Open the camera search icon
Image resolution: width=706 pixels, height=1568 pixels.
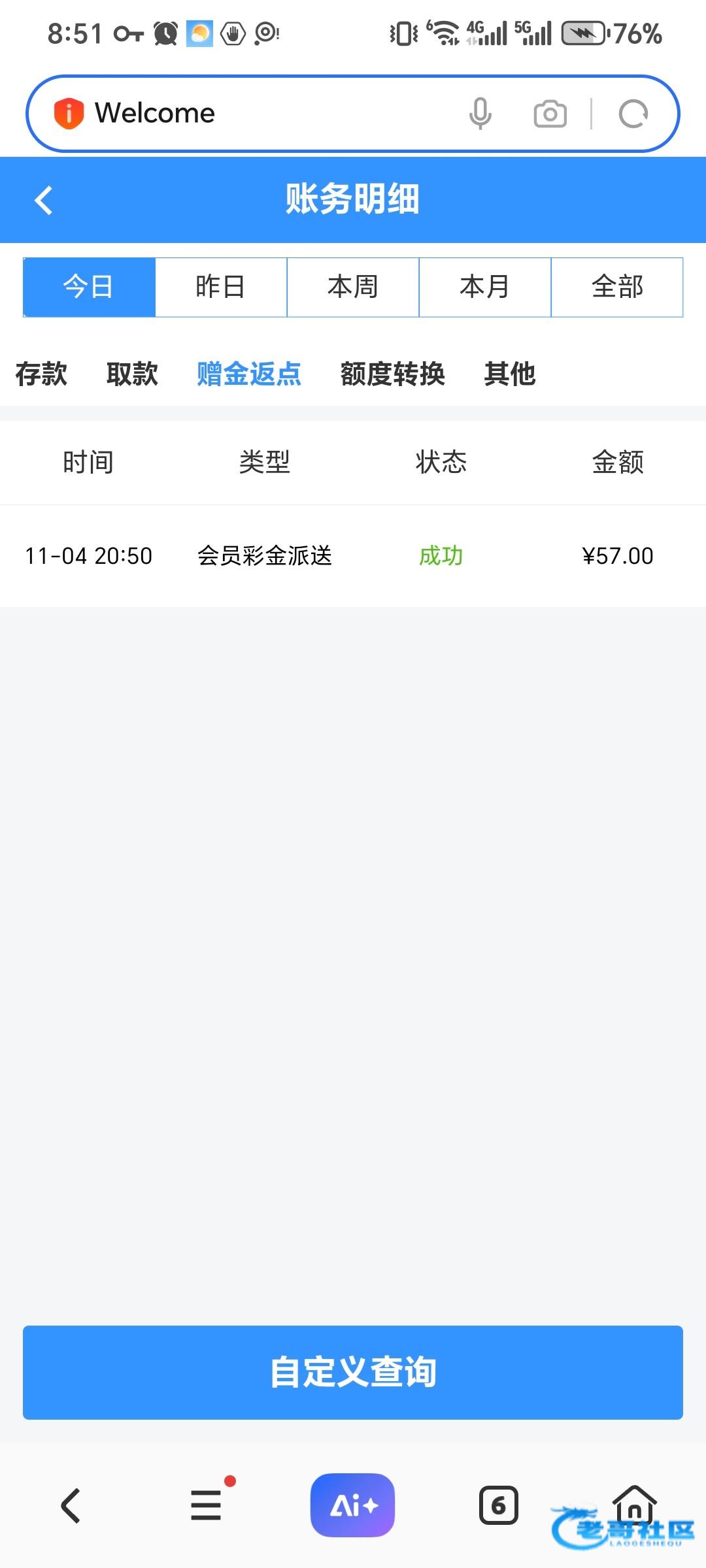pos(550,114)
